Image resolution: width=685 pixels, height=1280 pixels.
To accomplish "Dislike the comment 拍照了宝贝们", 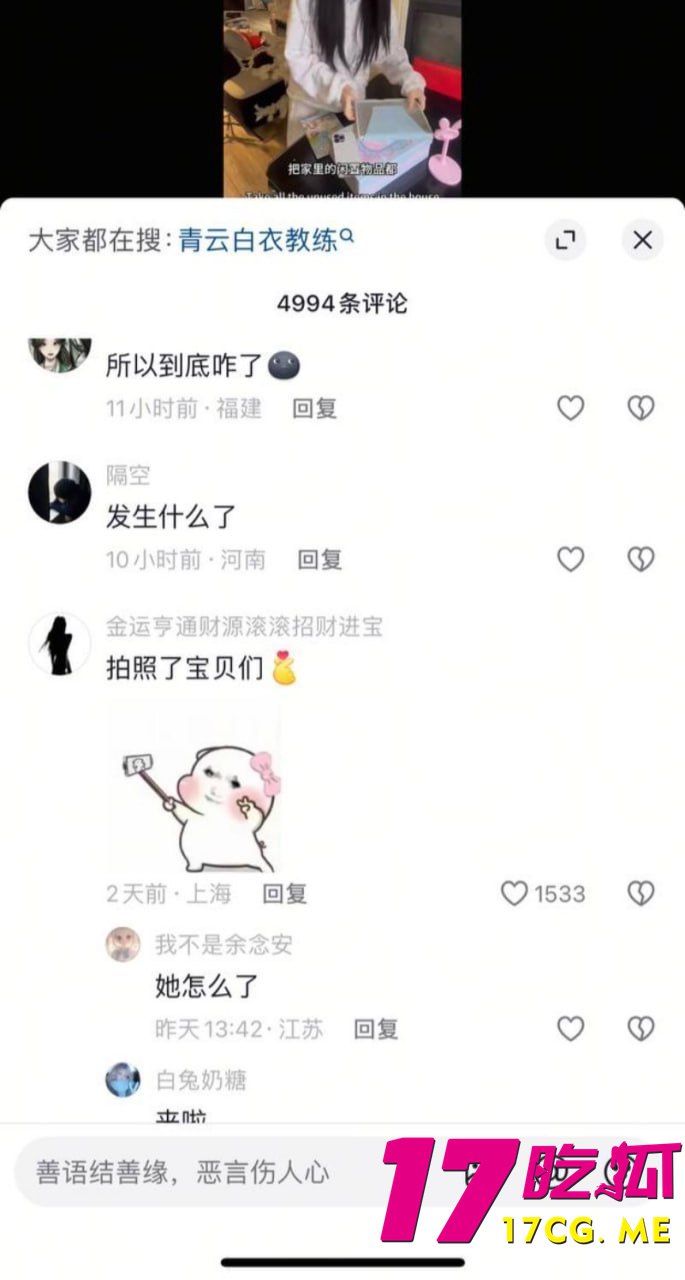I will (640, 893).
